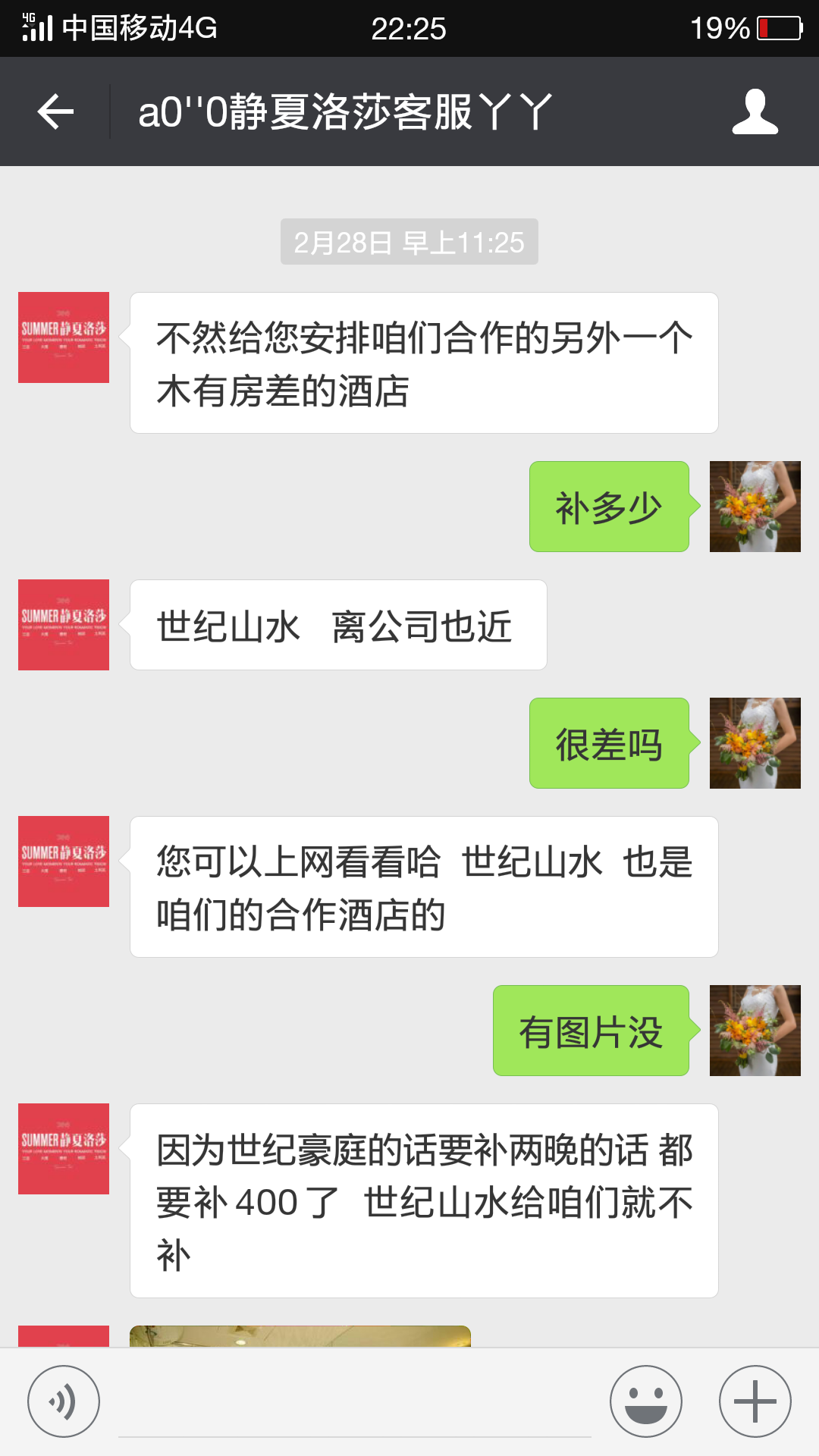Switch to voice message input
Viewport: 819px width, 1456px height.
coord(64,1401)
